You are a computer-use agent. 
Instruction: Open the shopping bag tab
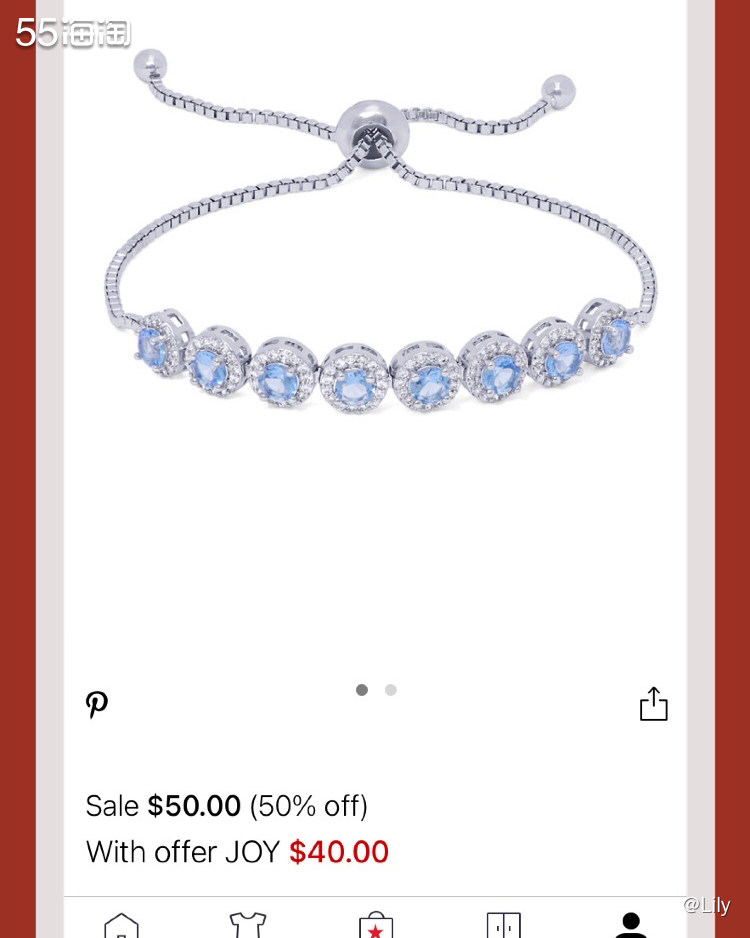375,924
